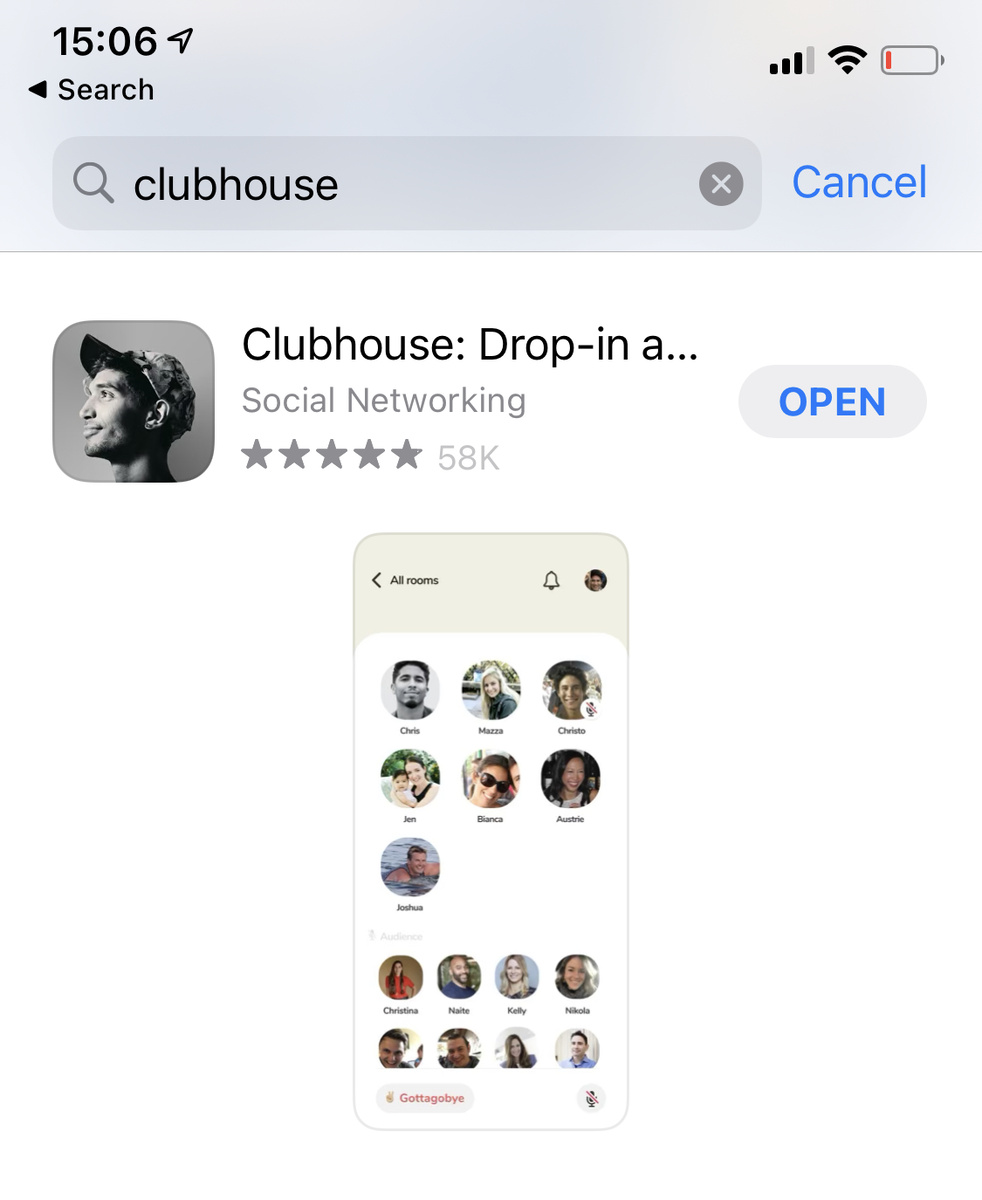Tap the Audience section microphone toggle
982x1200 pixels.
(x=372, y=935)
